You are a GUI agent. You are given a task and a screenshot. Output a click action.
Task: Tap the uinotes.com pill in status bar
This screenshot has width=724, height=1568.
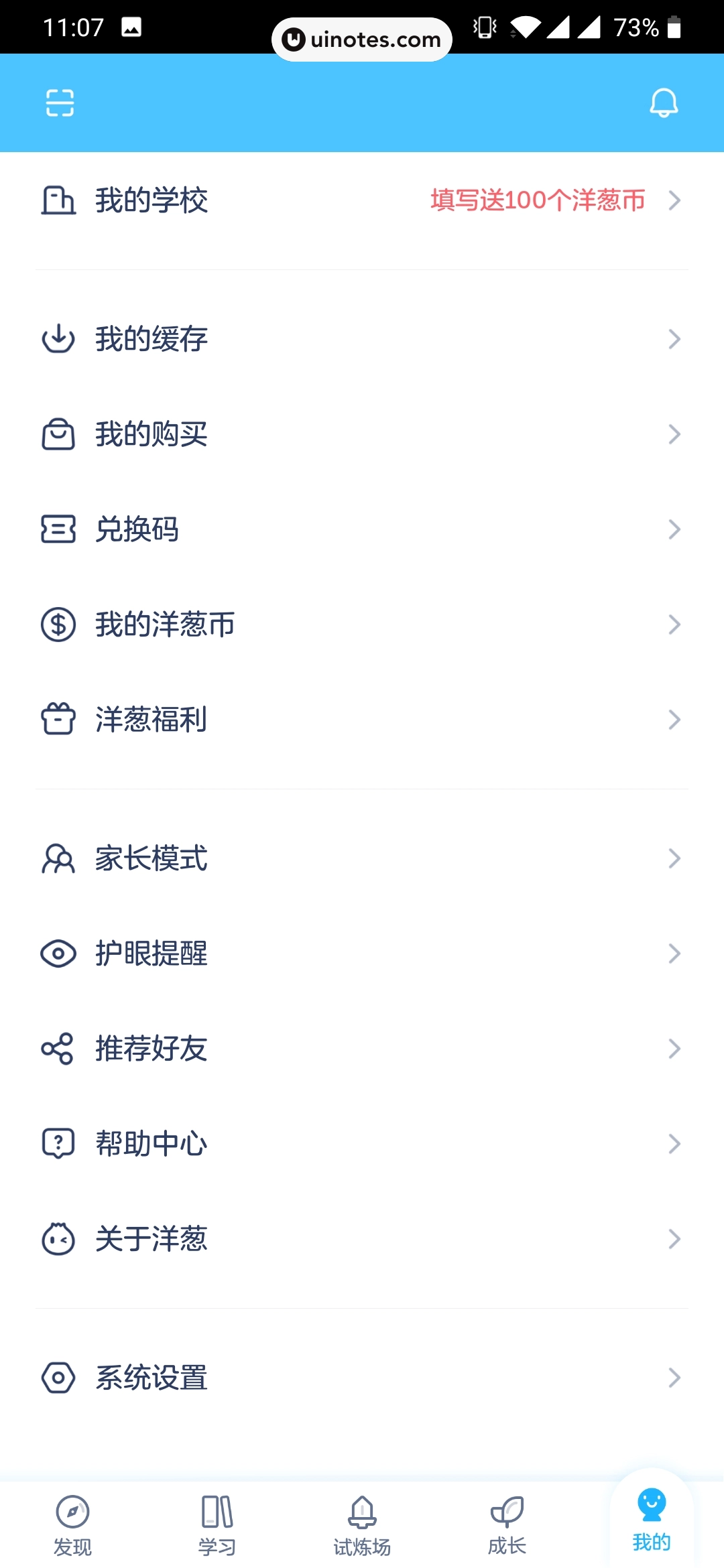(362, 39)
